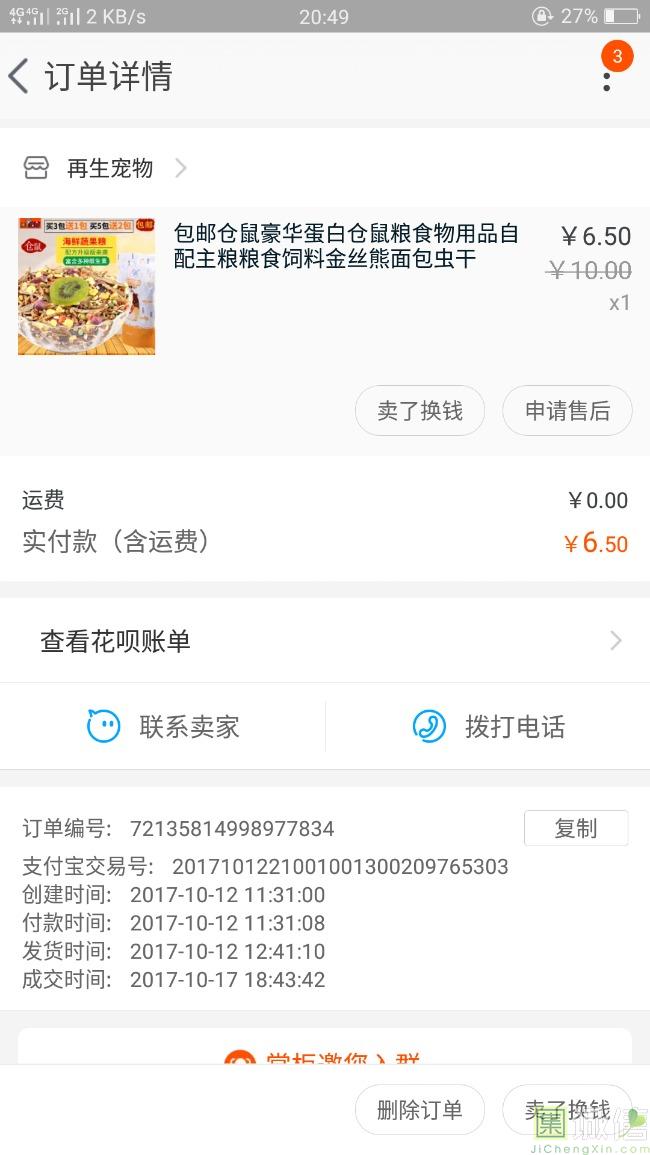Open 查看花呗账单 to view the Huabei bill
The image size is (650, 1155).
click(325, 641)
